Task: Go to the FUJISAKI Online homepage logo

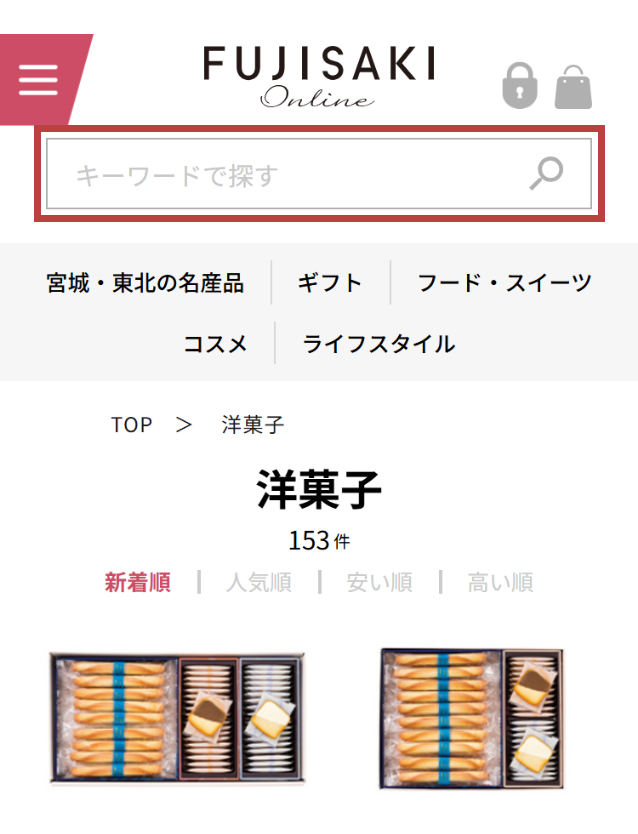Action: click(x=319, y=76)
